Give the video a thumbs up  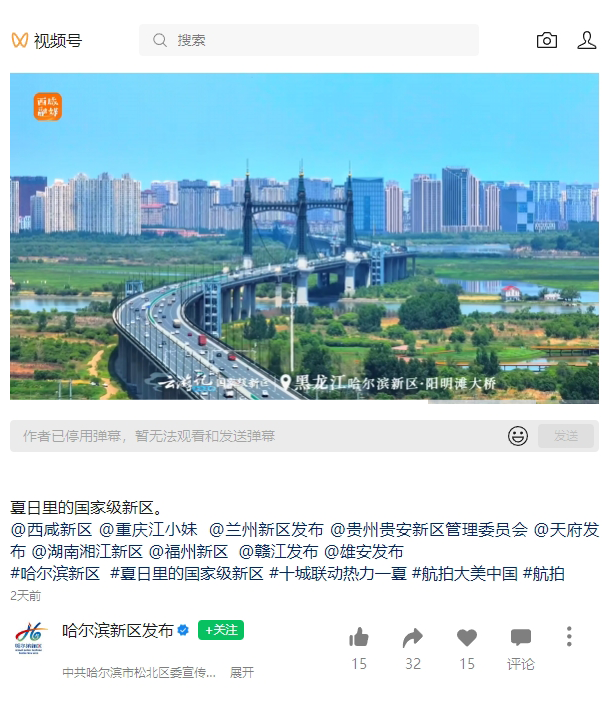pyautogui.click(x=359, y=638)
